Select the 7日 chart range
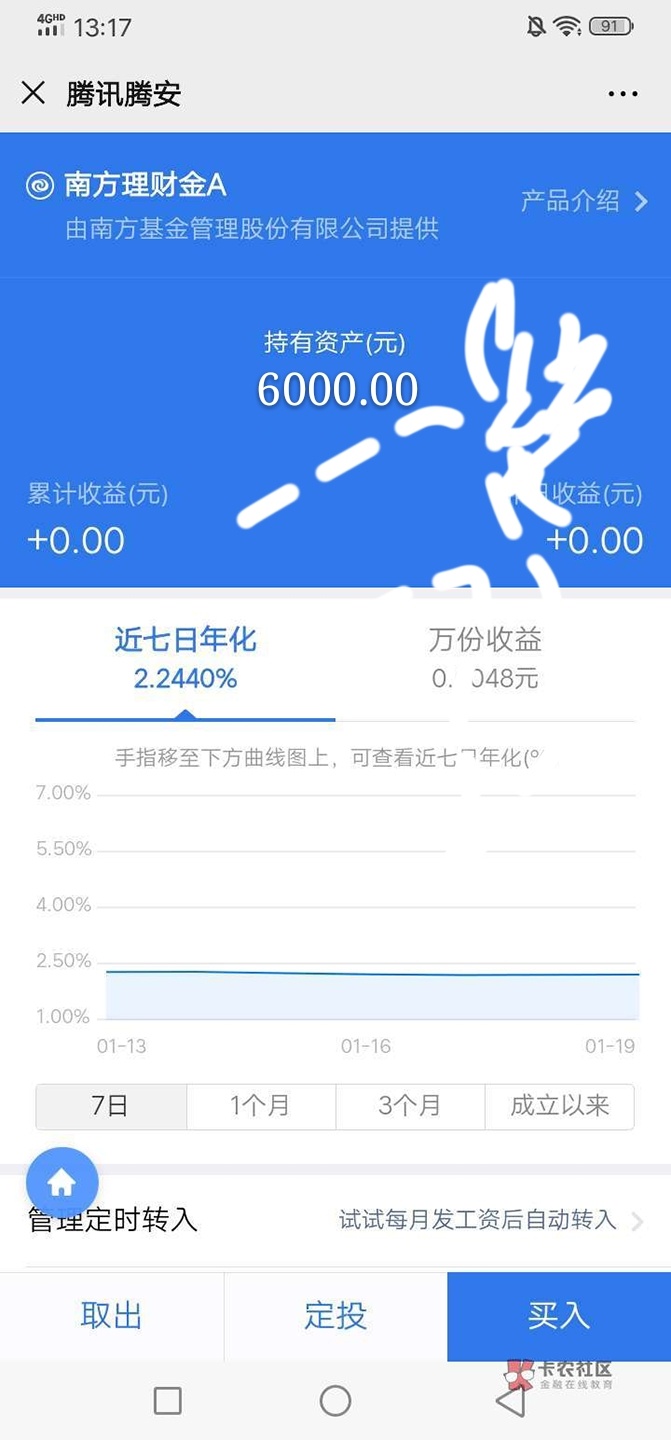 (x=111, y=1106)
